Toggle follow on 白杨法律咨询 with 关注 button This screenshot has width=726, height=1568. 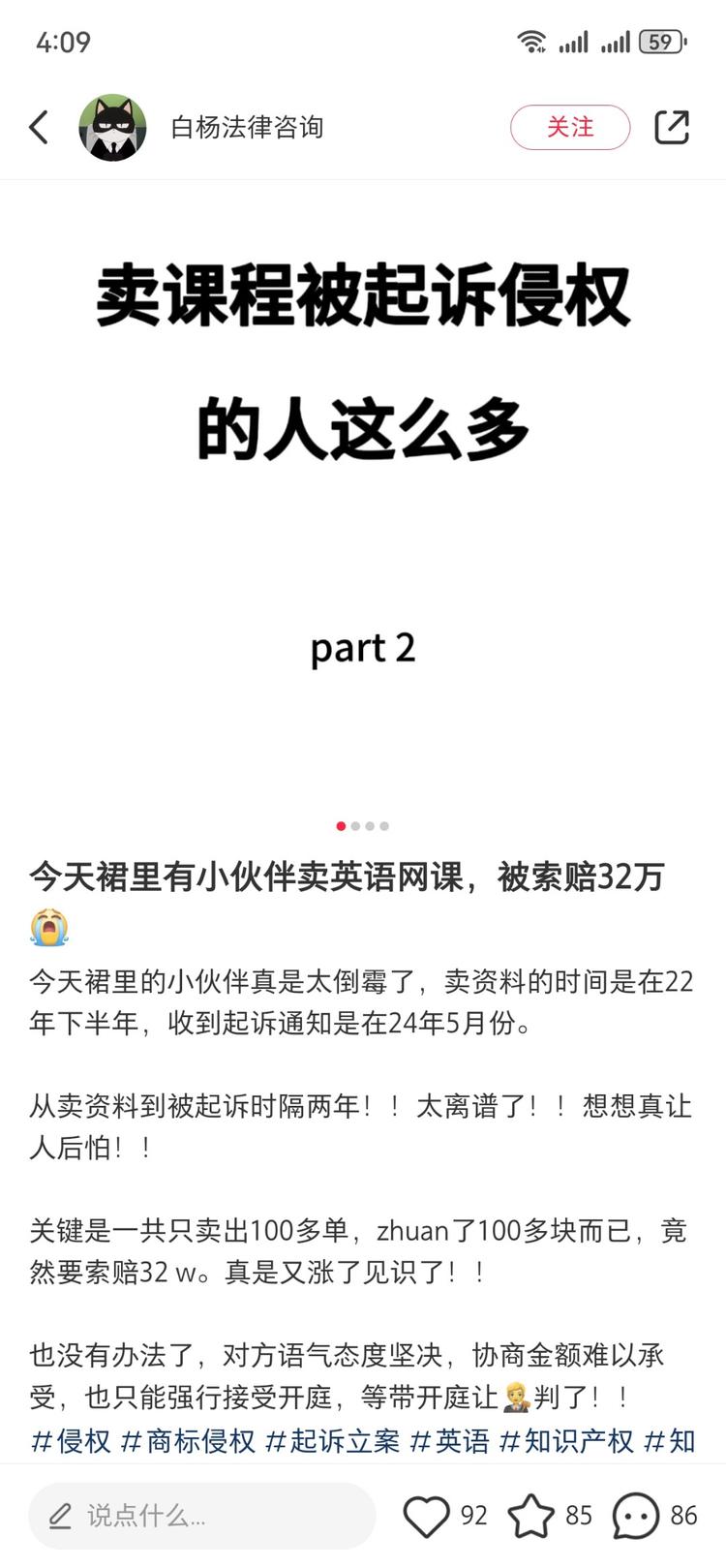tap(570, 127)
